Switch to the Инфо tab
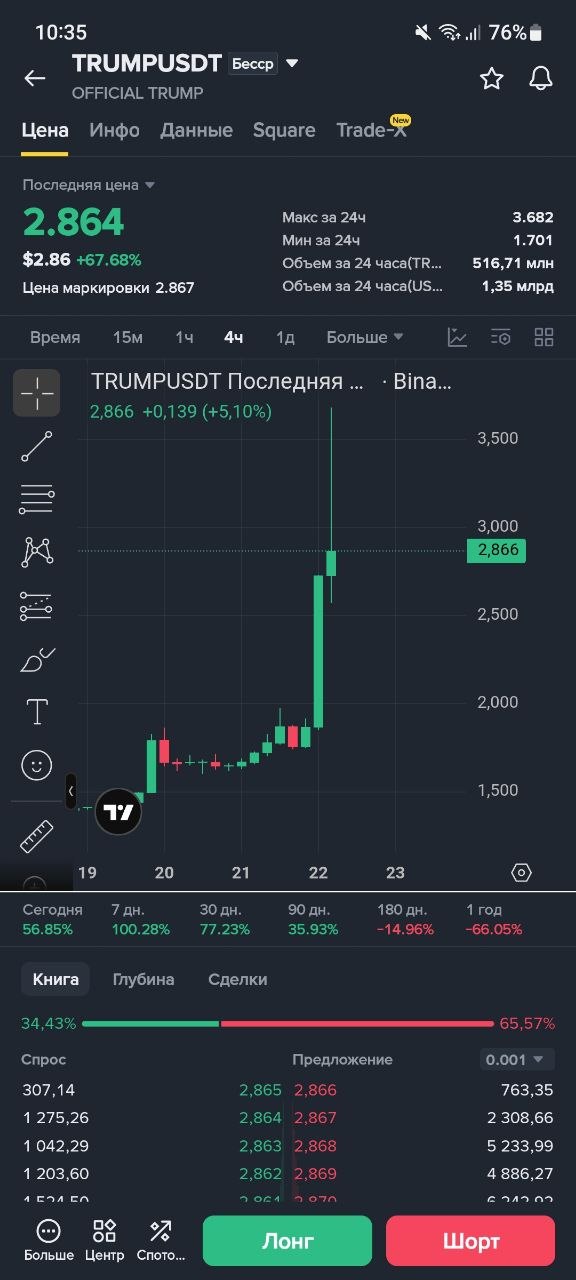This screenshot has width=576, height=1280. [x=114, y=130]
